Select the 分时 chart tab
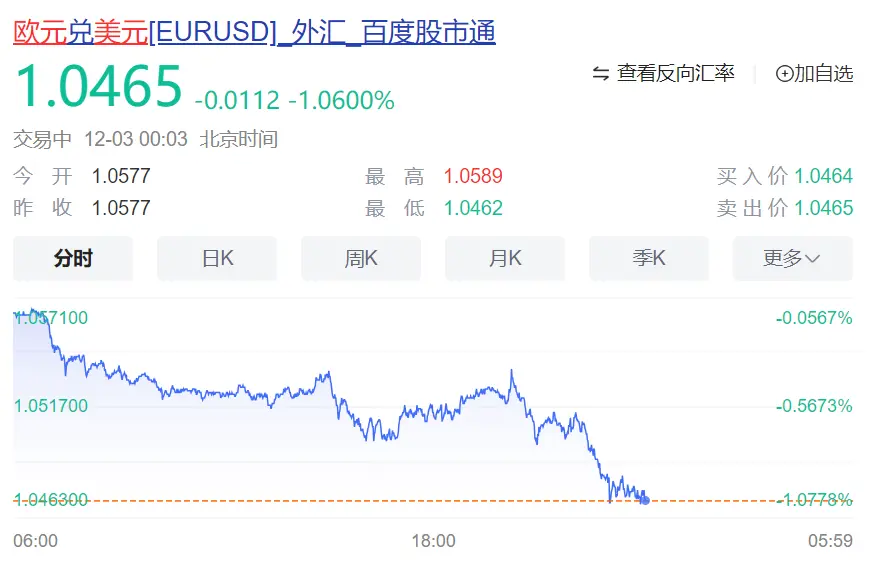Viewport: 885px width, 567px height. pos(73,258)
